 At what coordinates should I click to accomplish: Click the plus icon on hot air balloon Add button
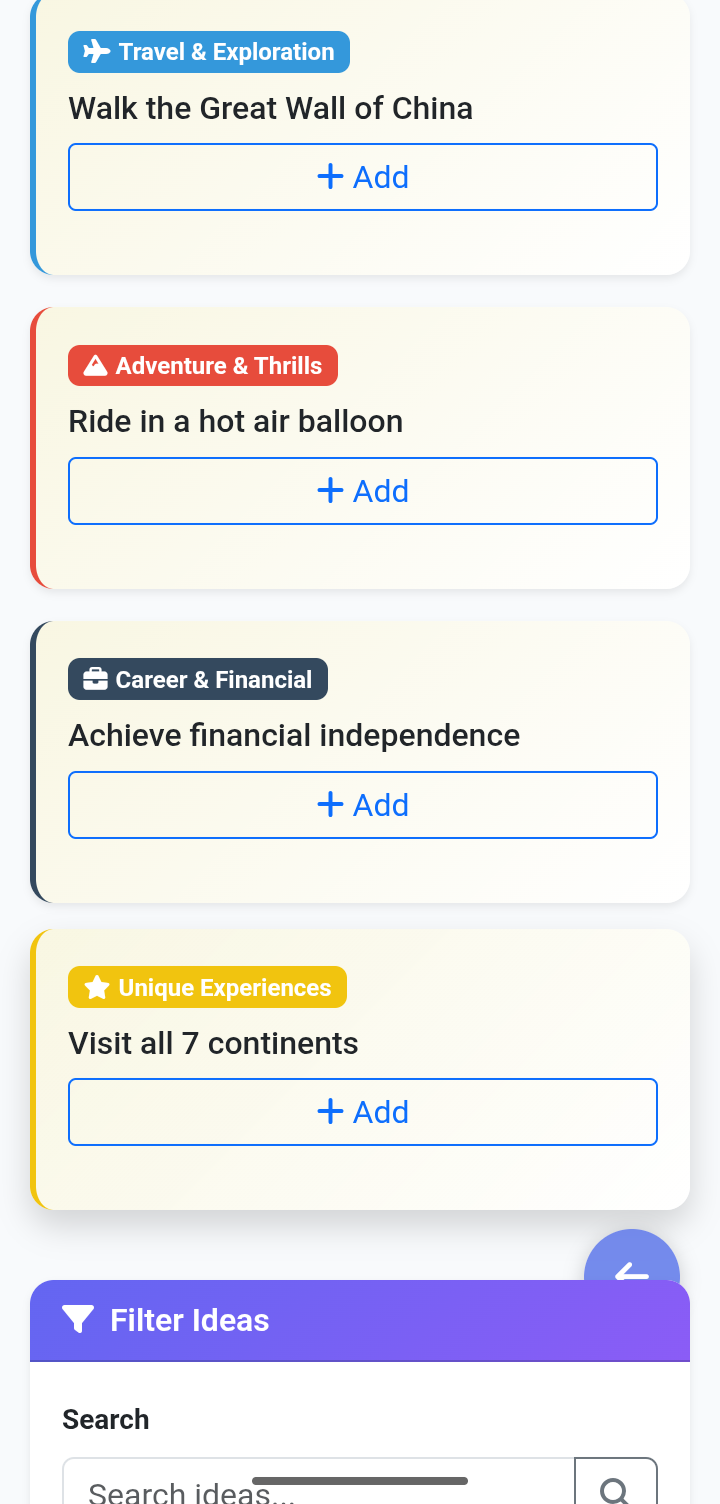tap(330, 490)
